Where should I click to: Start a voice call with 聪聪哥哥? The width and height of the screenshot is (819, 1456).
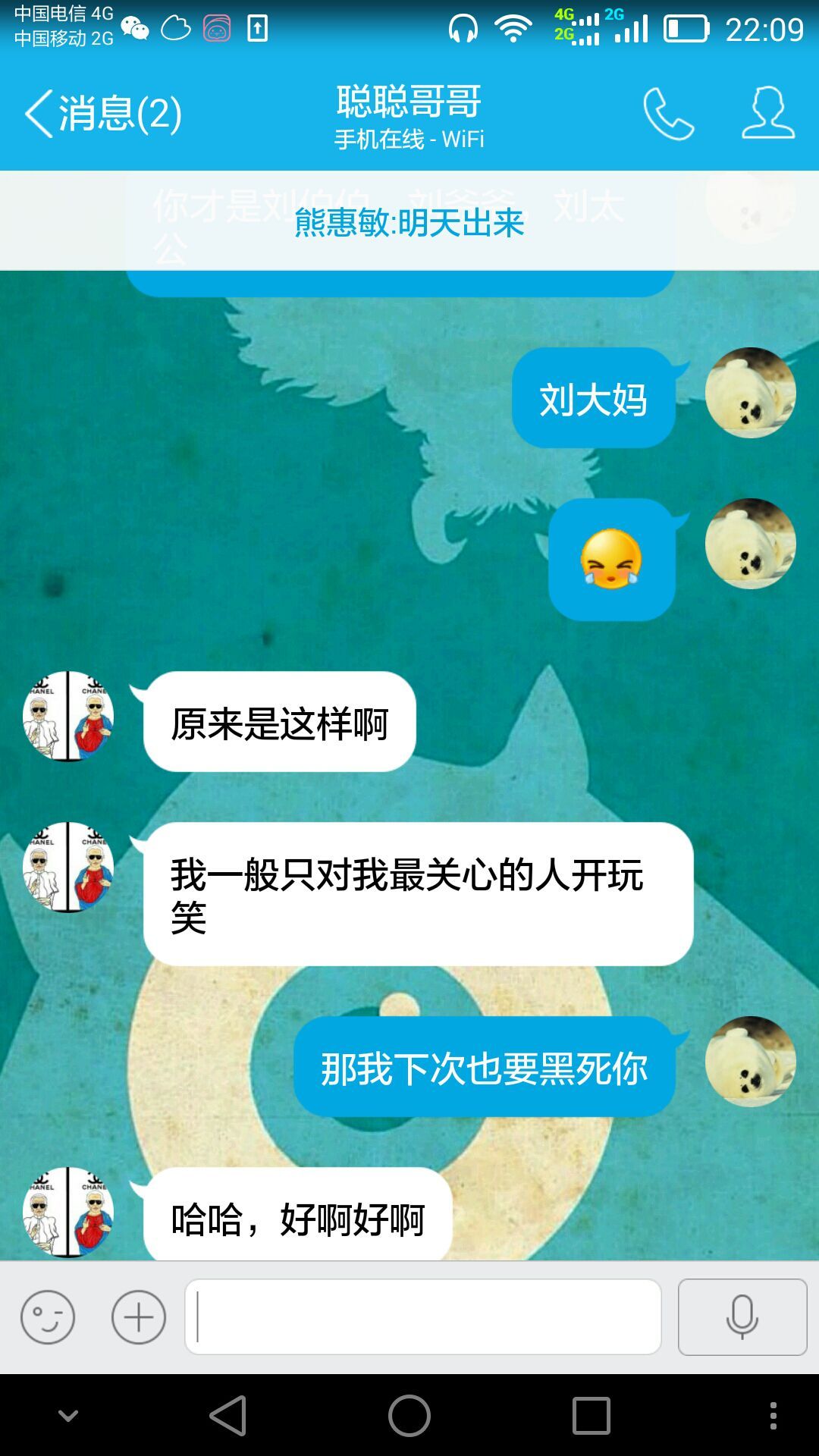(x=668, y=114)
